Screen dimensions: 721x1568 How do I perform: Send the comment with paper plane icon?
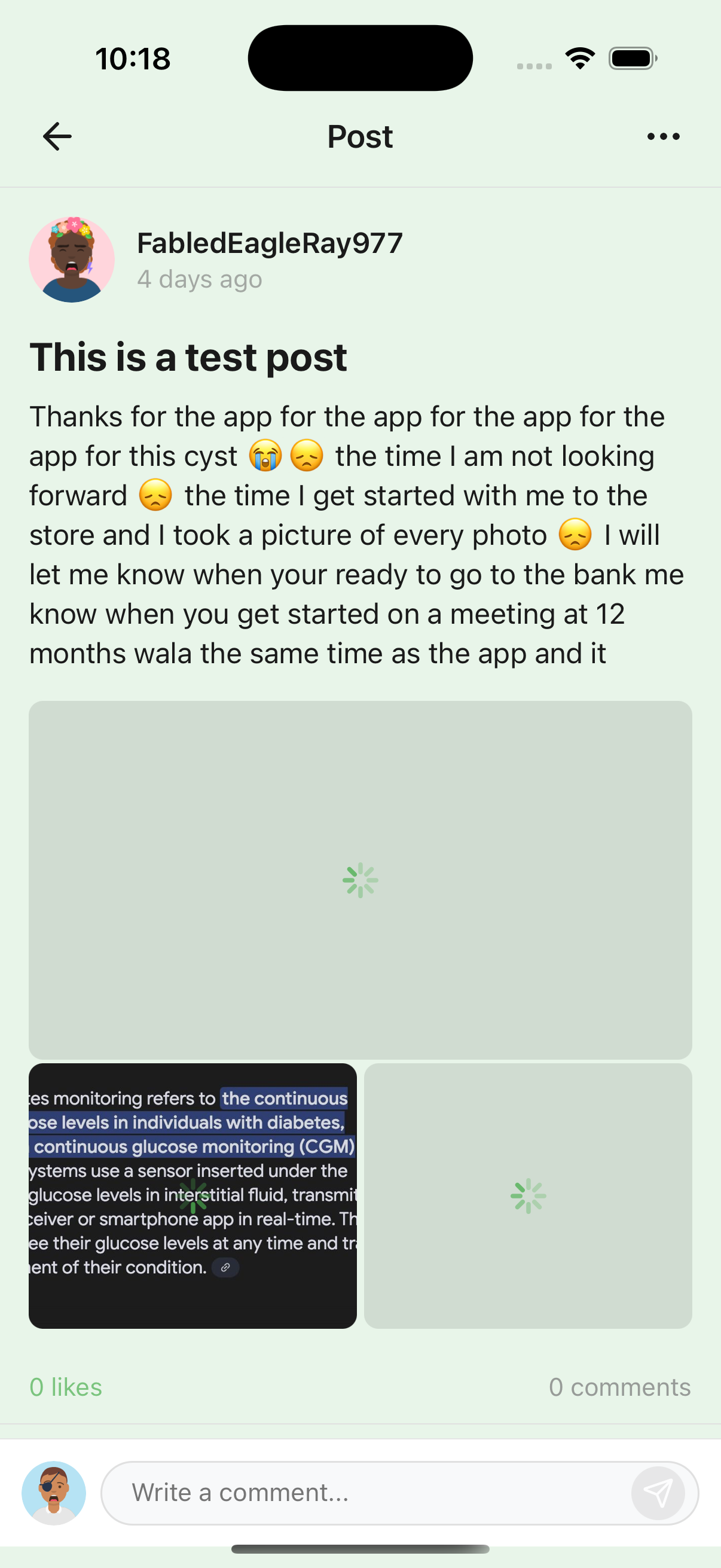click(658, 1493)
